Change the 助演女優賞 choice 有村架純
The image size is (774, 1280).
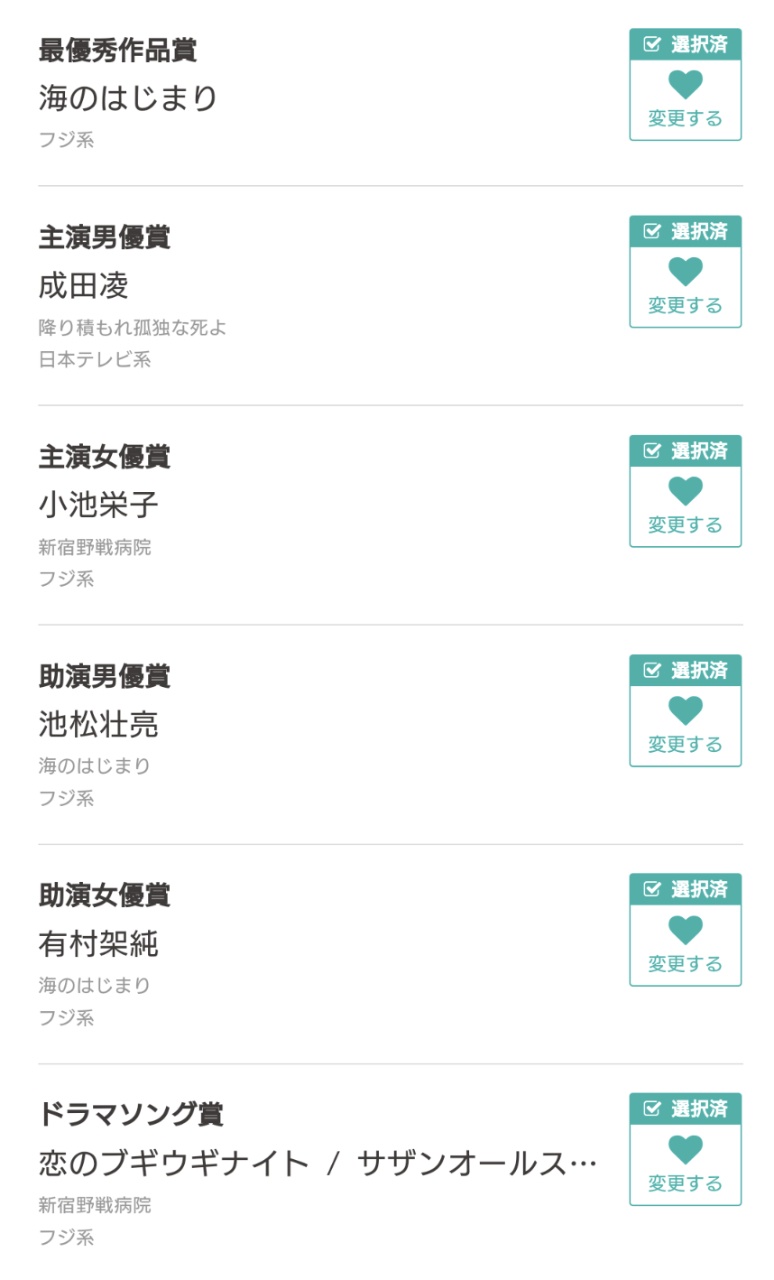685,945
